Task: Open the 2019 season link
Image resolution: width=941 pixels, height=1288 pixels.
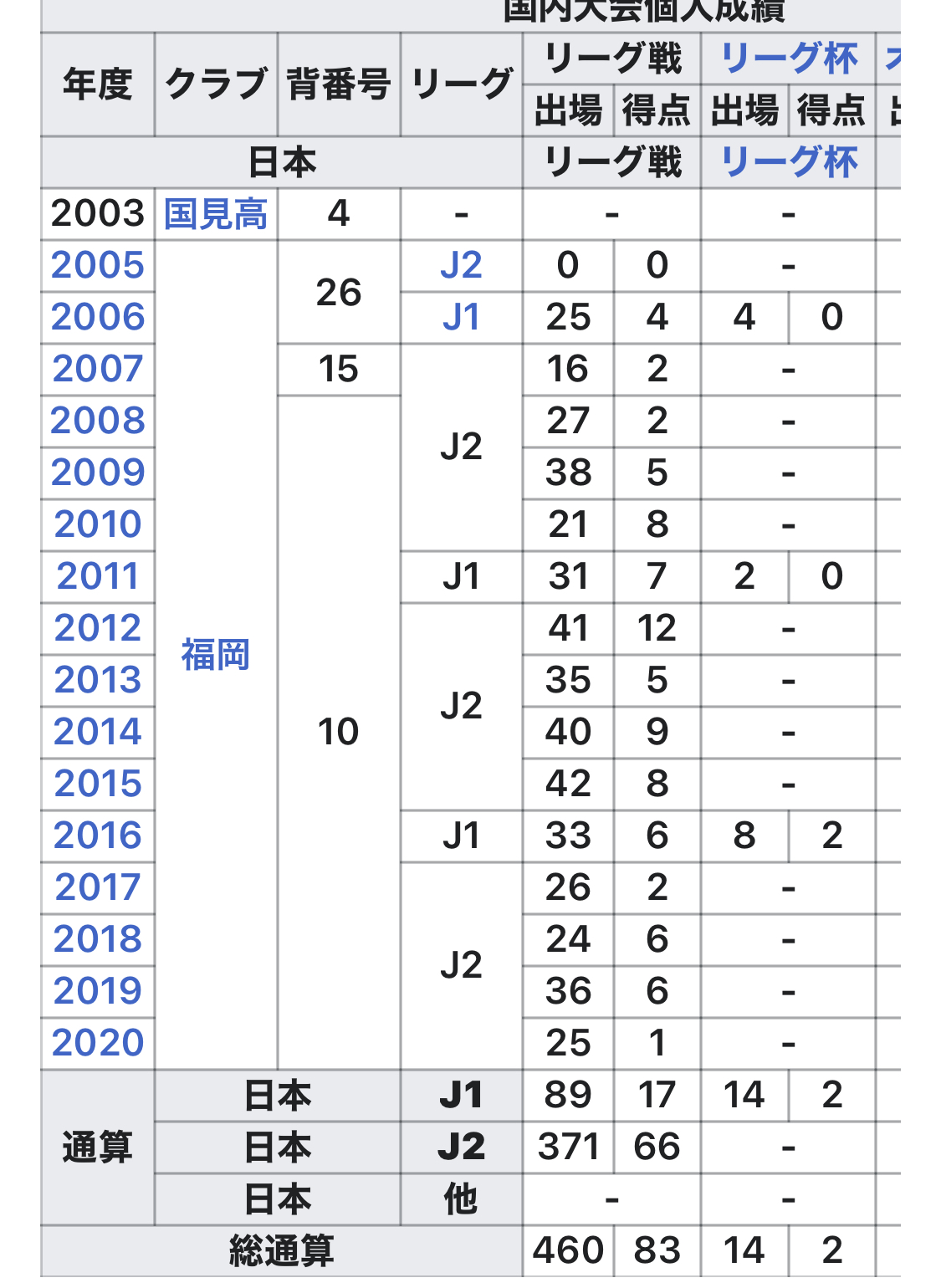Action: [98, 992]
